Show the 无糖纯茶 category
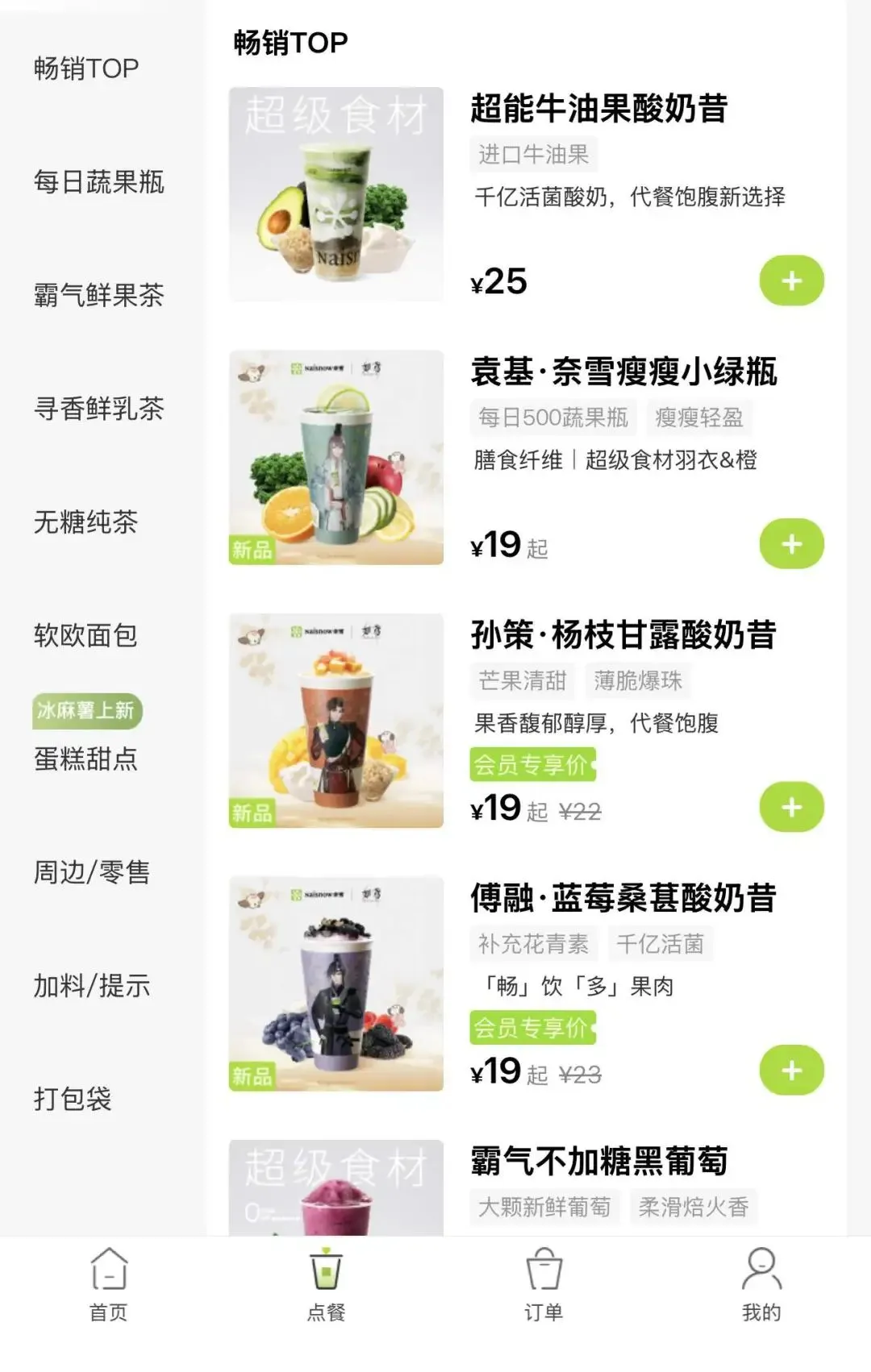The height and width of the screenshot is (1372, 871). pos(86,522)
